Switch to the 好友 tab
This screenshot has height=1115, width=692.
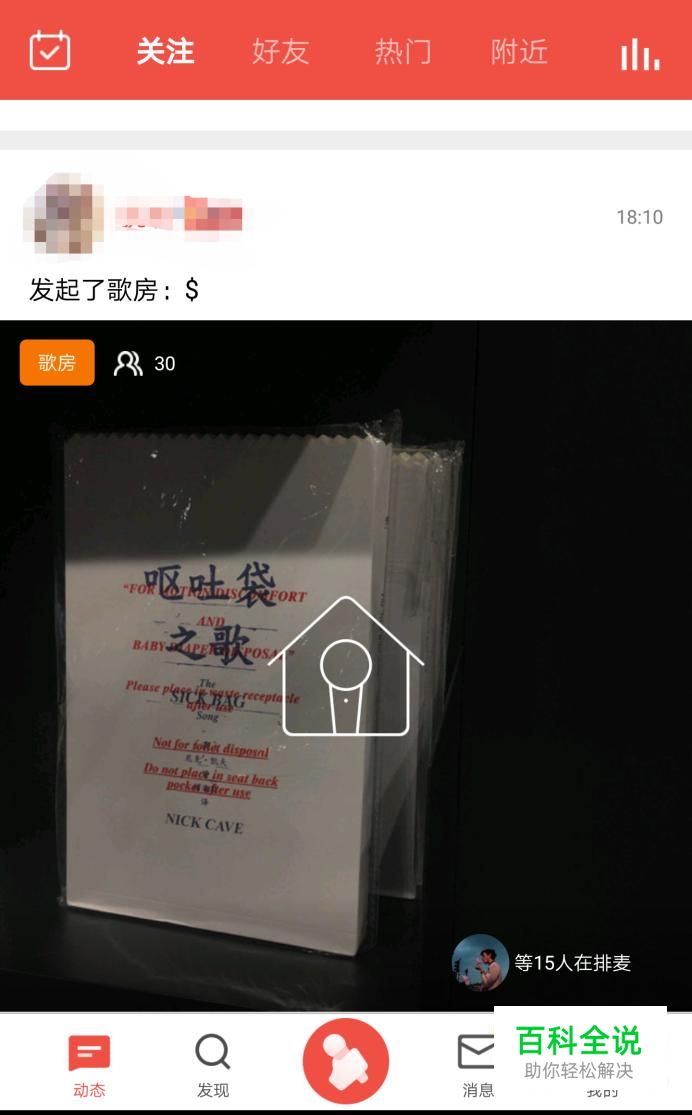coord(280,51)
